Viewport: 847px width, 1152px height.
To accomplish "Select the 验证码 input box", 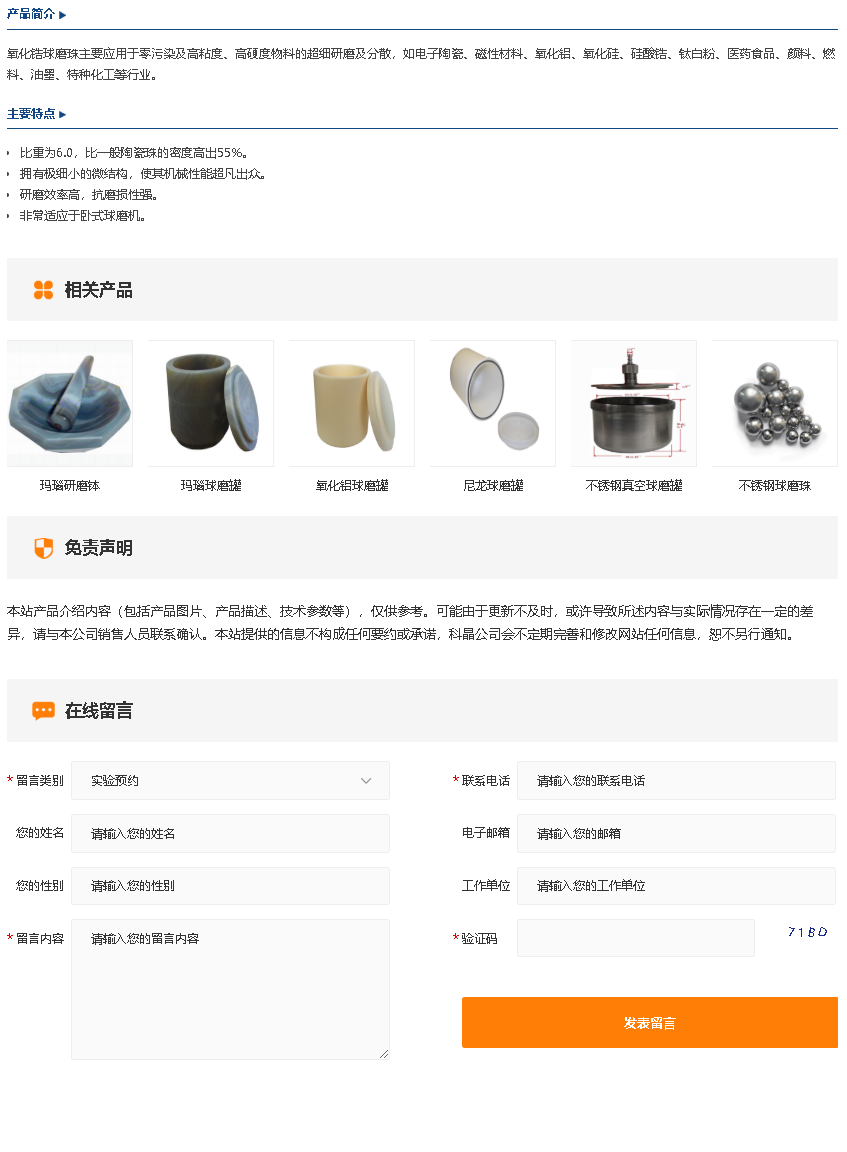I will tap(636, 939).
